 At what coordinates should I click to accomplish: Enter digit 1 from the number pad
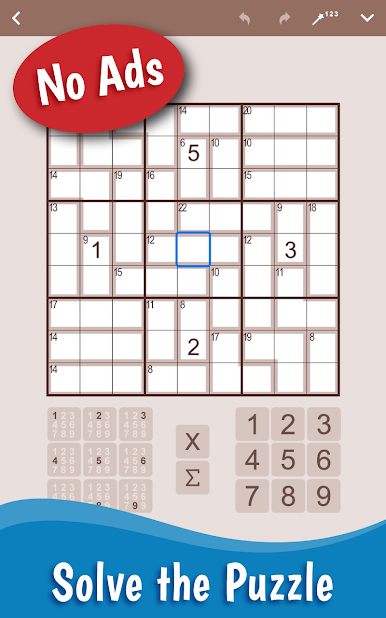coord(252,424)
